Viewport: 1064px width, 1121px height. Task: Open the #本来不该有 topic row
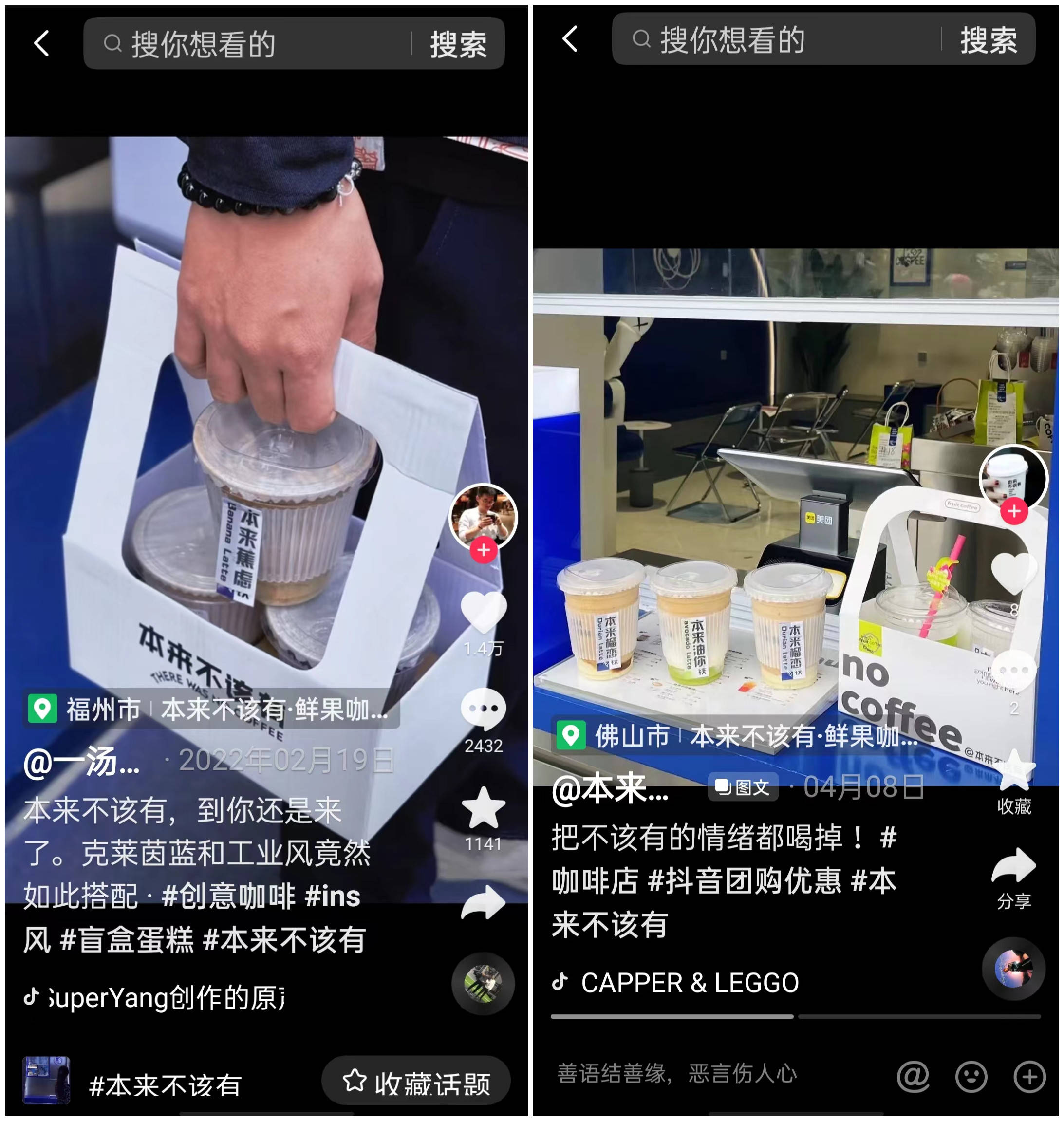(x=165, y=1084)
